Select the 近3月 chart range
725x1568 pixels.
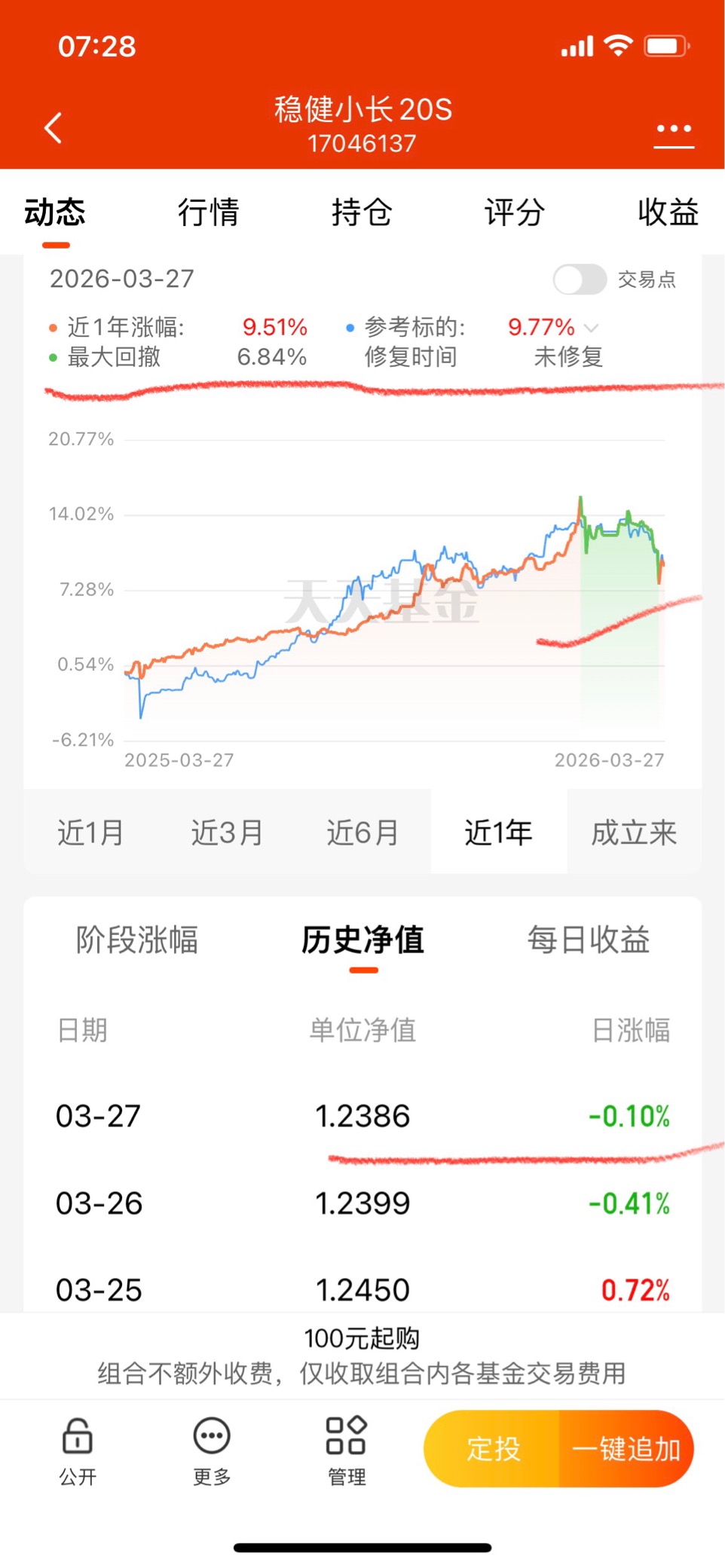(227, 833)
